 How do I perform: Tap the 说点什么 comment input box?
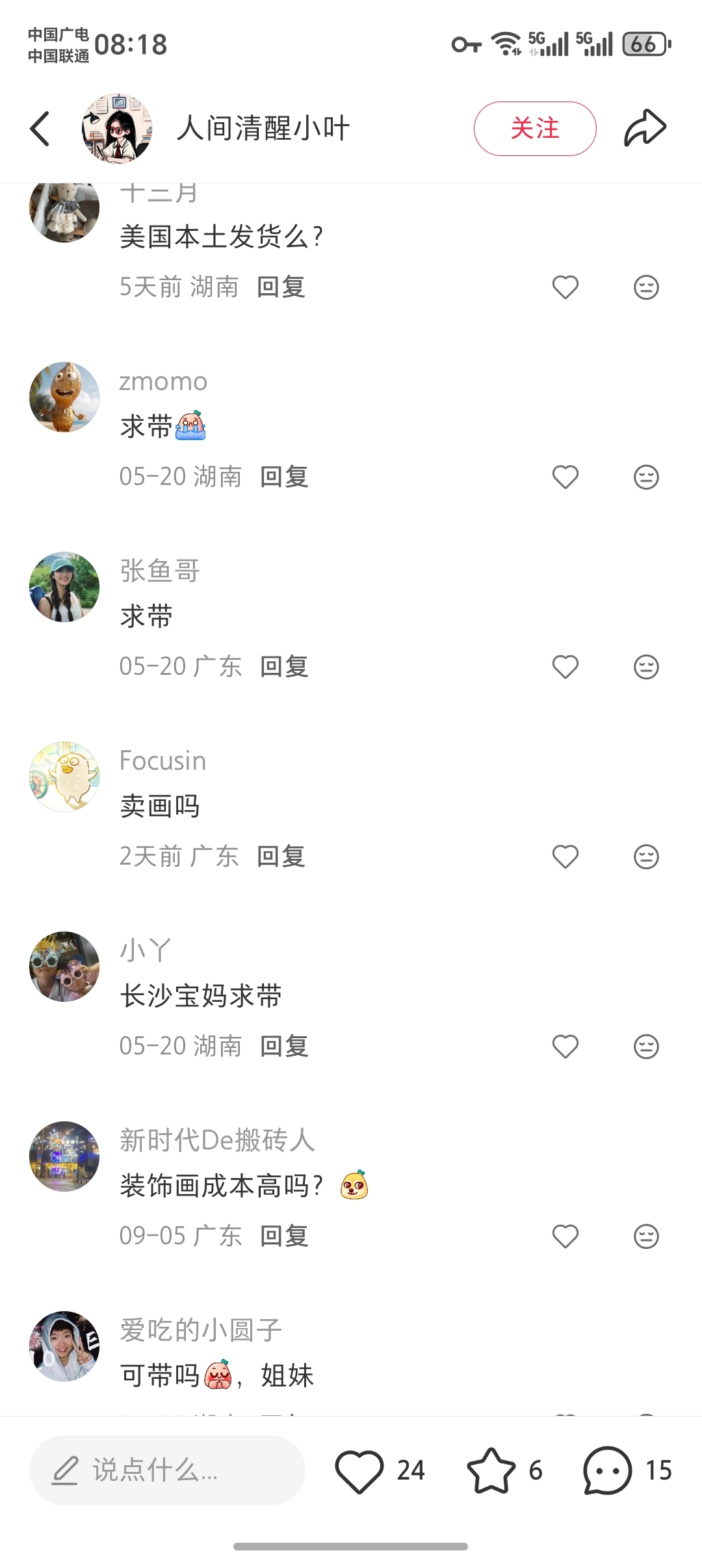pos(167,1470)
